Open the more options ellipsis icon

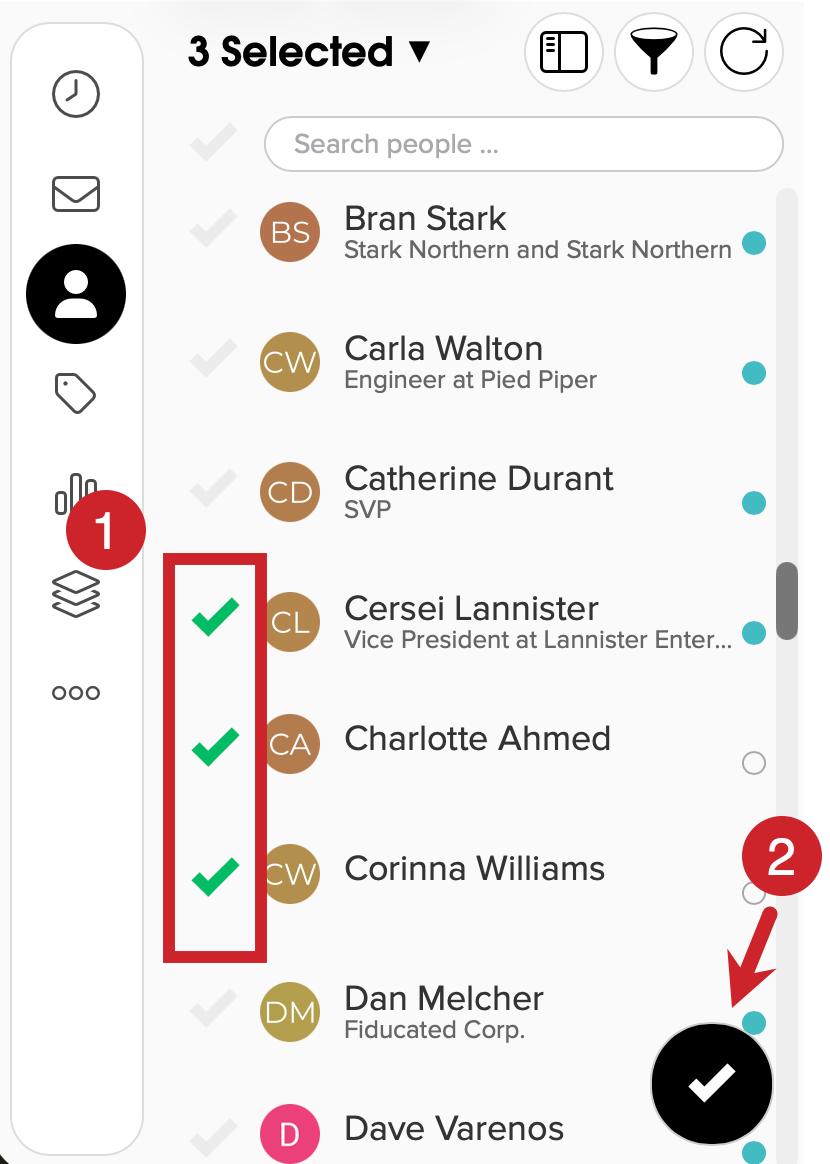tap(75, 691)
